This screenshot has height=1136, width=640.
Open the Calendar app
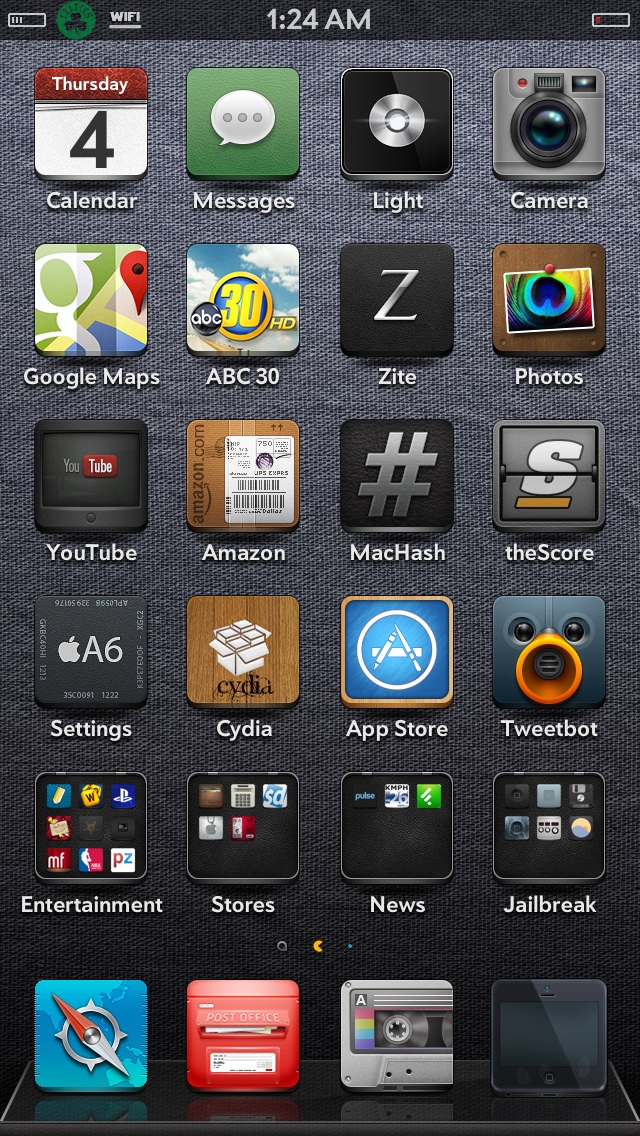point(91,123)
